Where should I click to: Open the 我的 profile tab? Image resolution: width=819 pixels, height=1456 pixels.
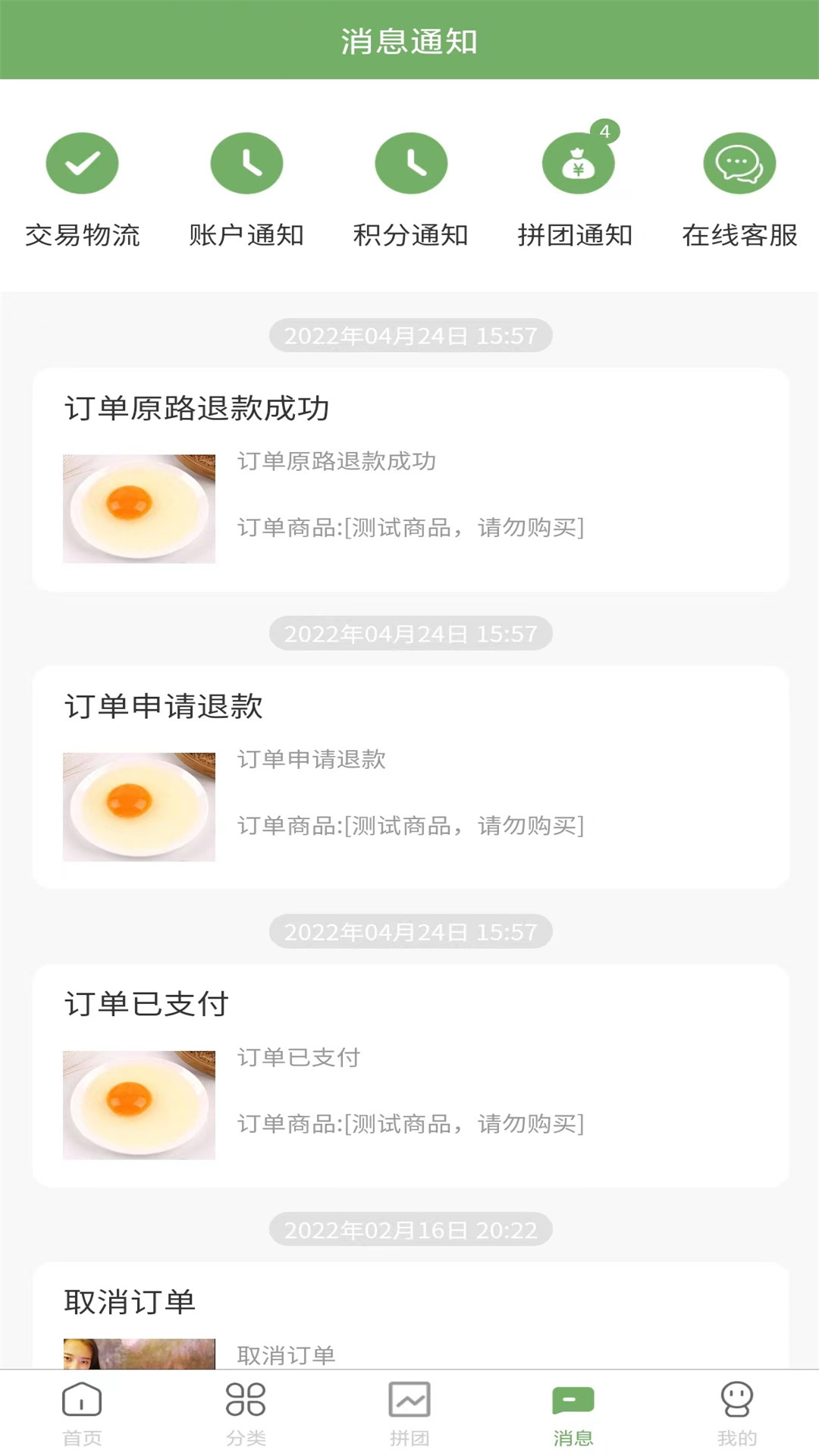click(x=737, y=1412)
